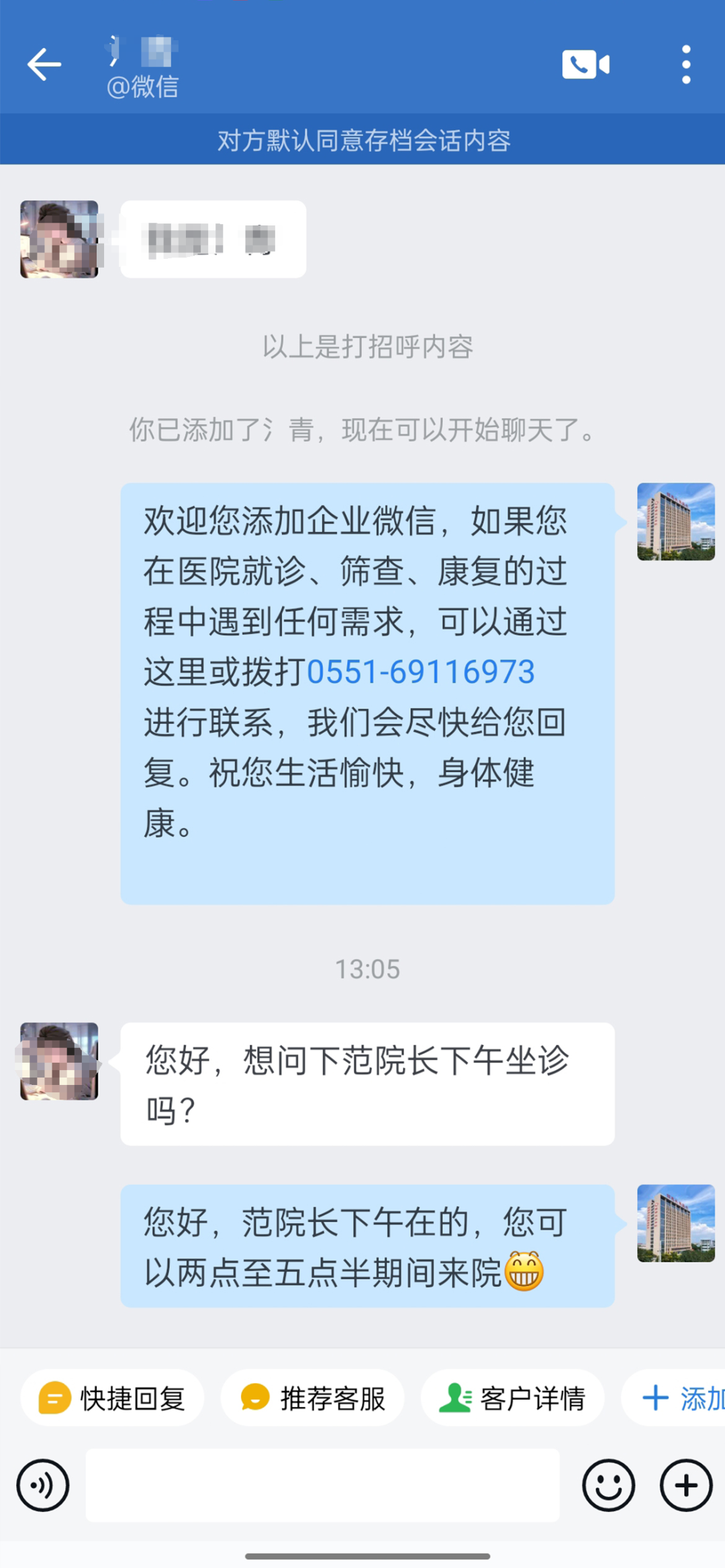Start a voice or video call
725x1568 pixels.
tap(585, 65)
